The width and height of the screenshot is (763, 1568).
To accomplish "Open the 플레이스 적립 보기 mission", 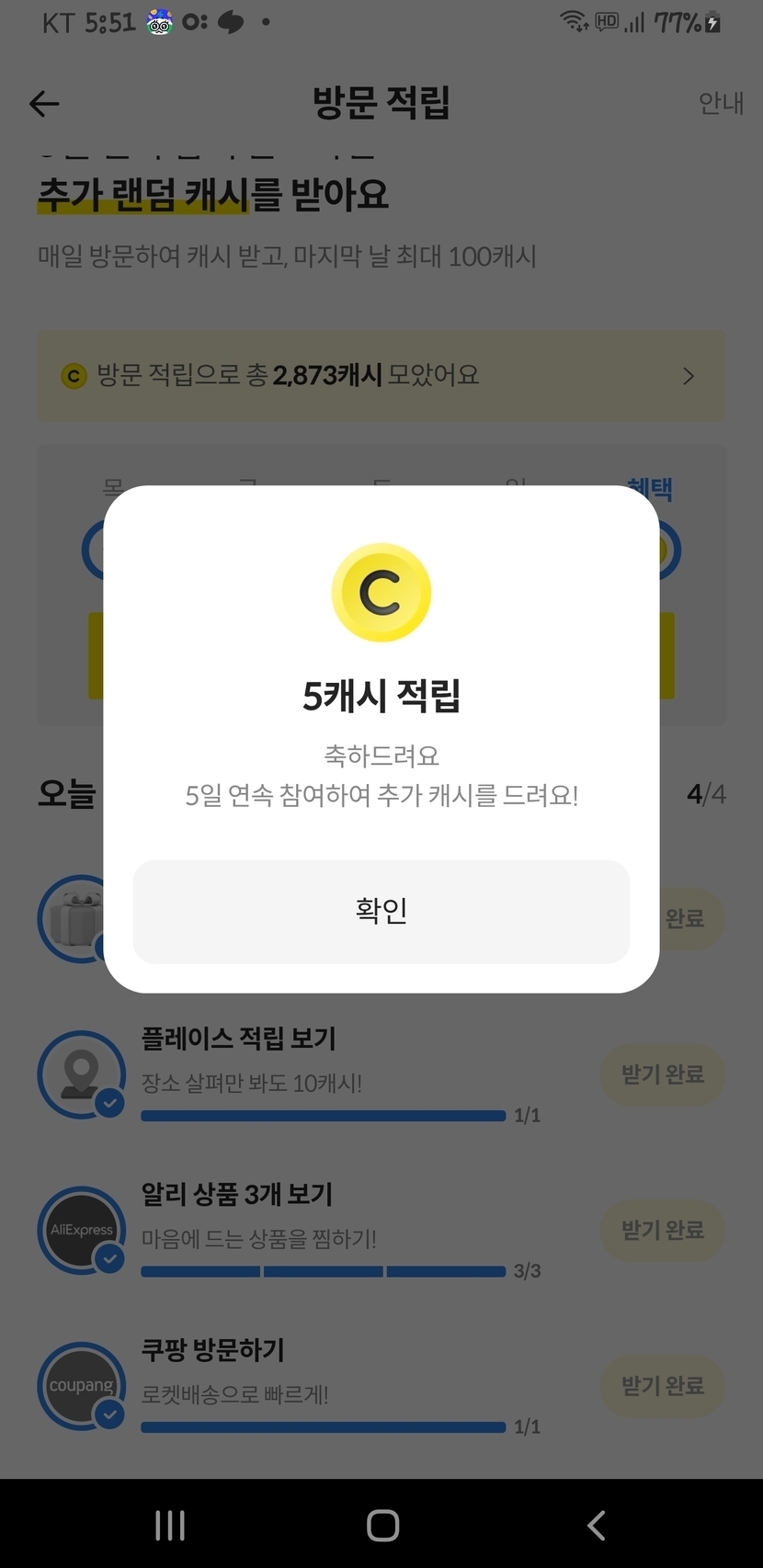I will pos(239,1040).
